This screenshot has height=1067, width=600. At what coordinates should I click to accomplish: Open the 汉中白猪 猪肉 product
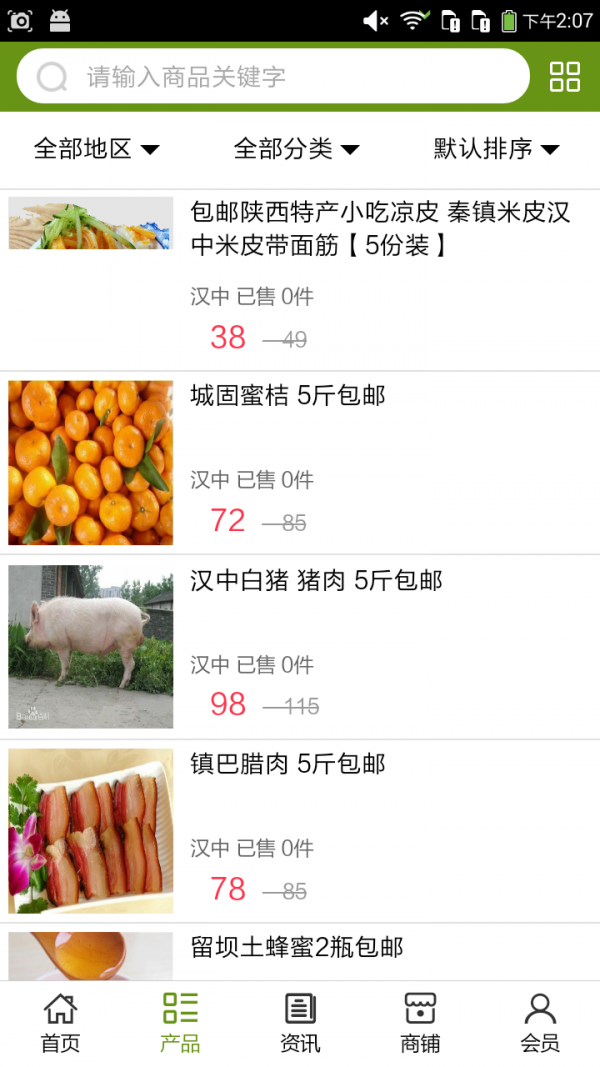pos(316,581)
